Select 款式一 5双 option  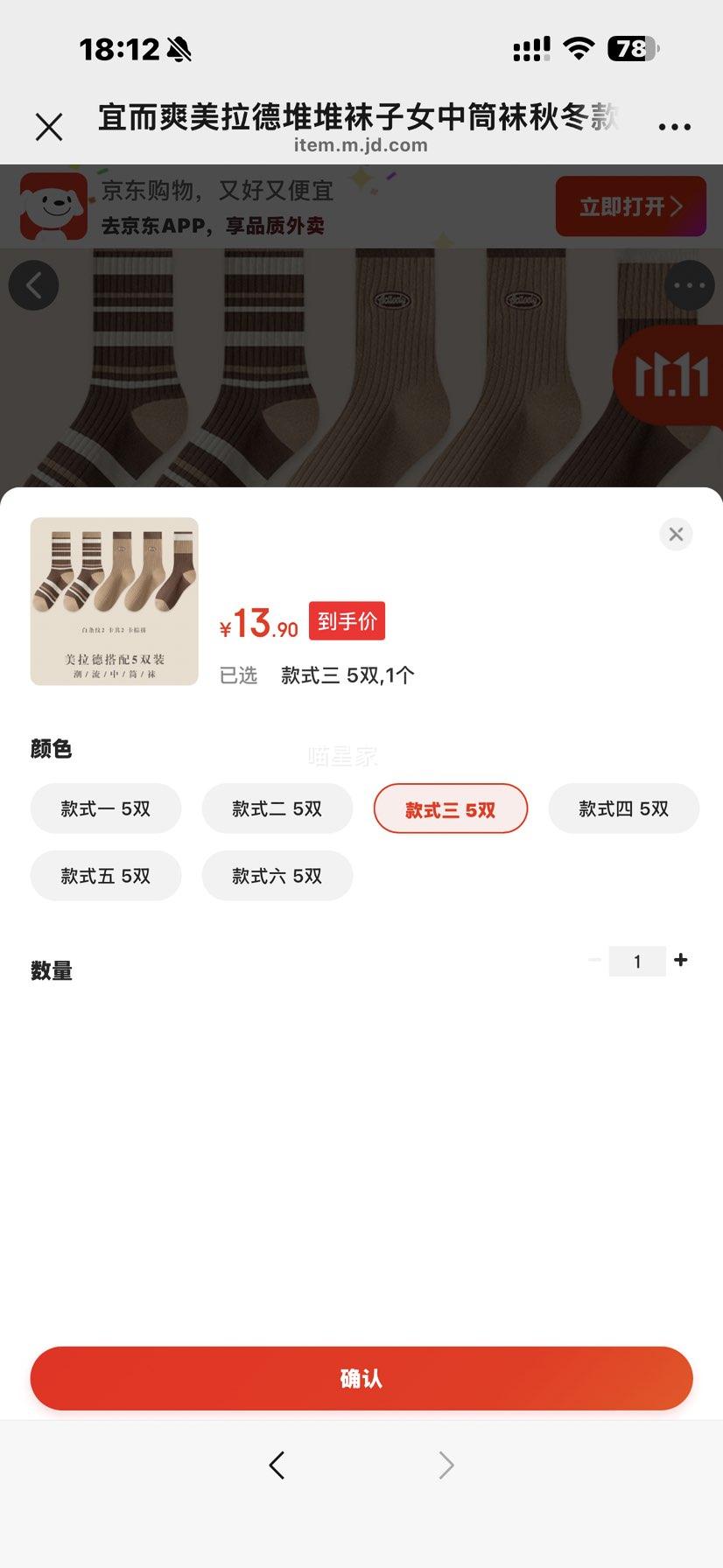point(106,808)
